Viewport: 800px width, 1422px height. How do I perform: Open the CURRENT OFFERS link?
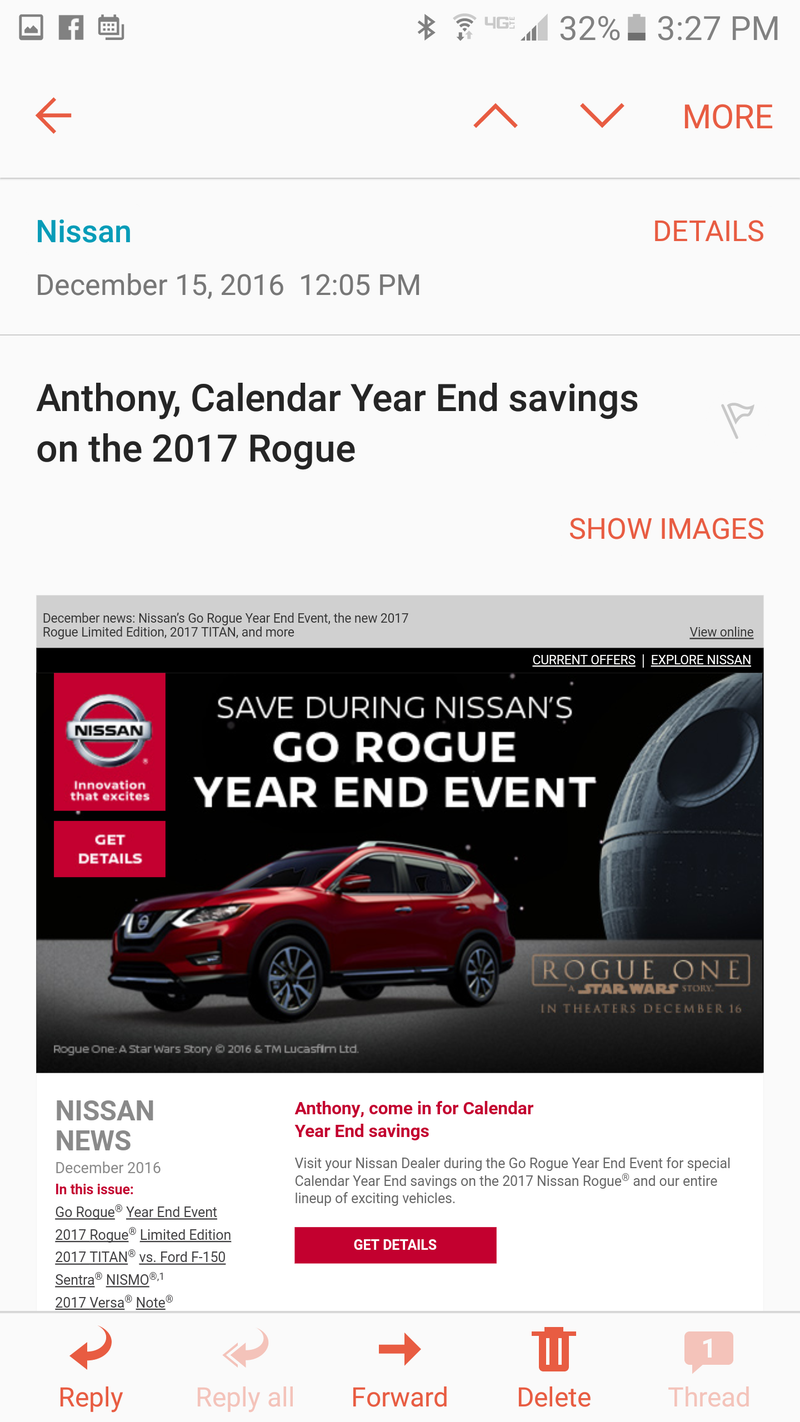(x=584, y=660)
